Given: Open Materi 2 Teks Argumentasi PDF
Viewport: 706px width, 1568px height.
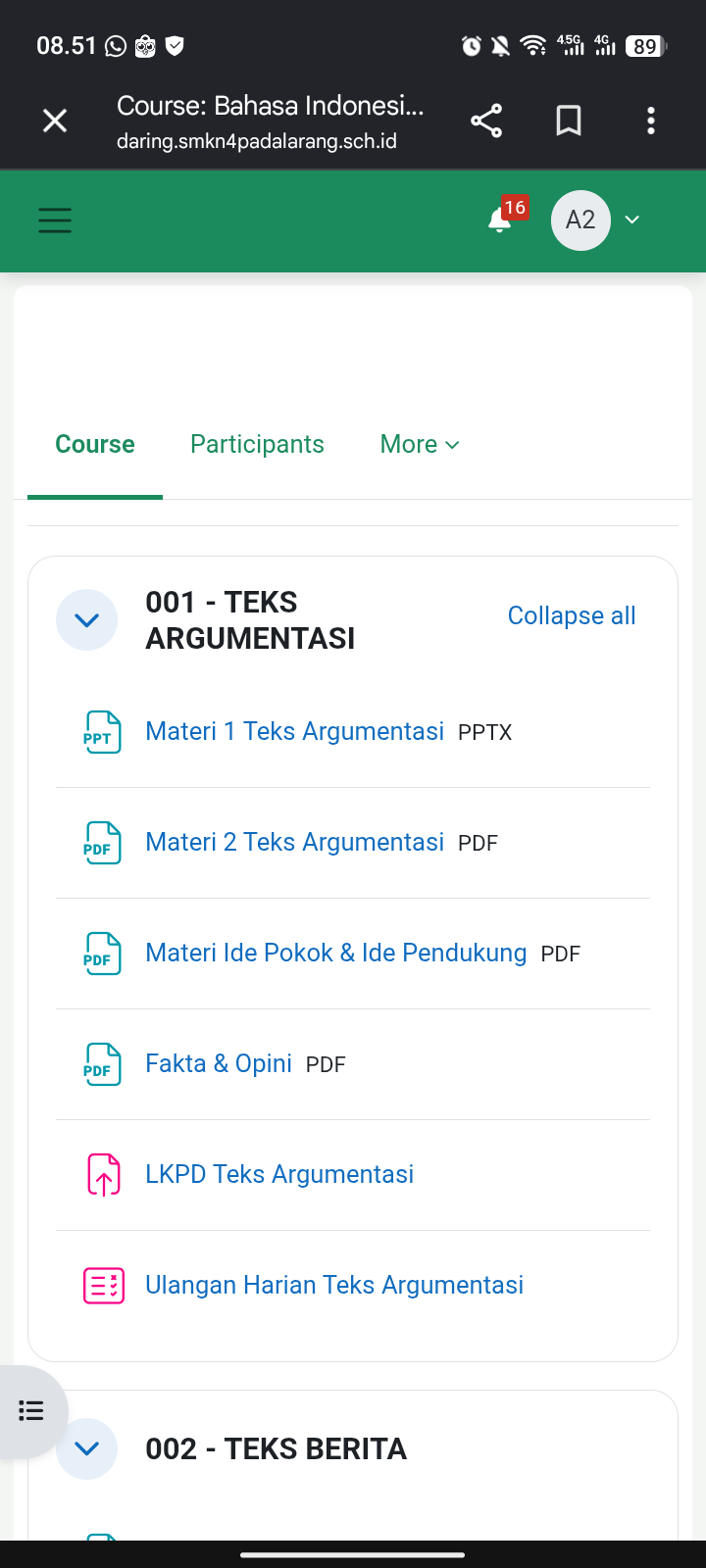Looking at the screenshot, I should [x=294, y=842].
